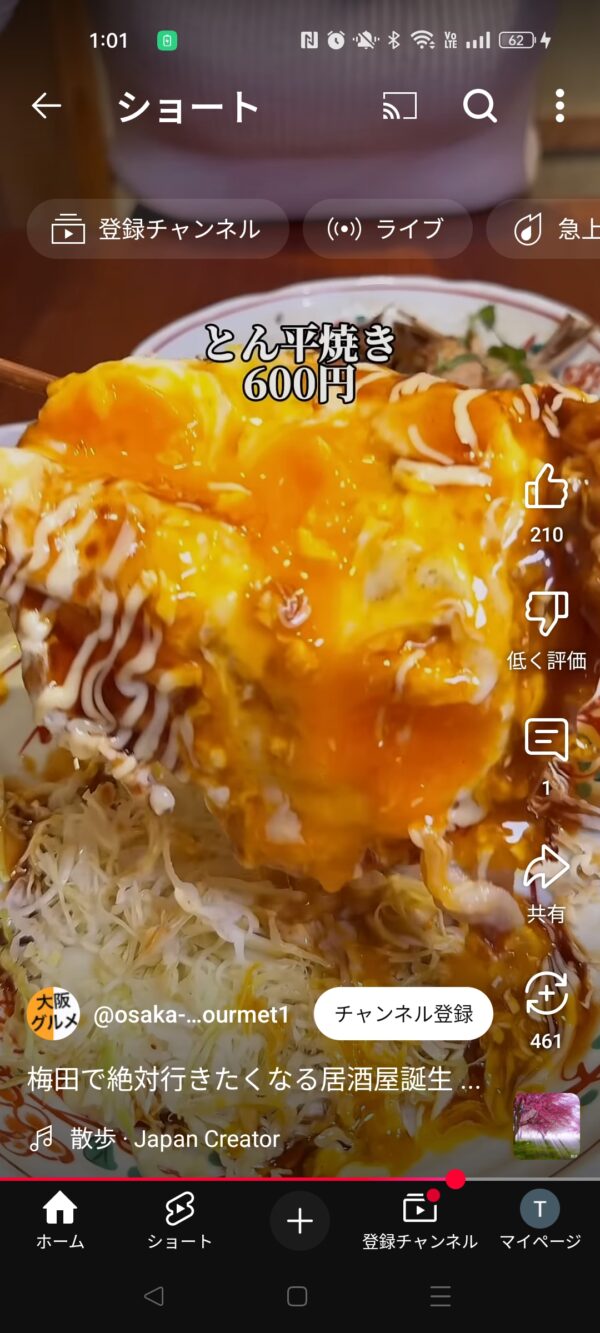The width and height of the screenshot is (600, 1333).
Task: Subscribe with the チャンネル登録 button
Action: point(403,1014)
